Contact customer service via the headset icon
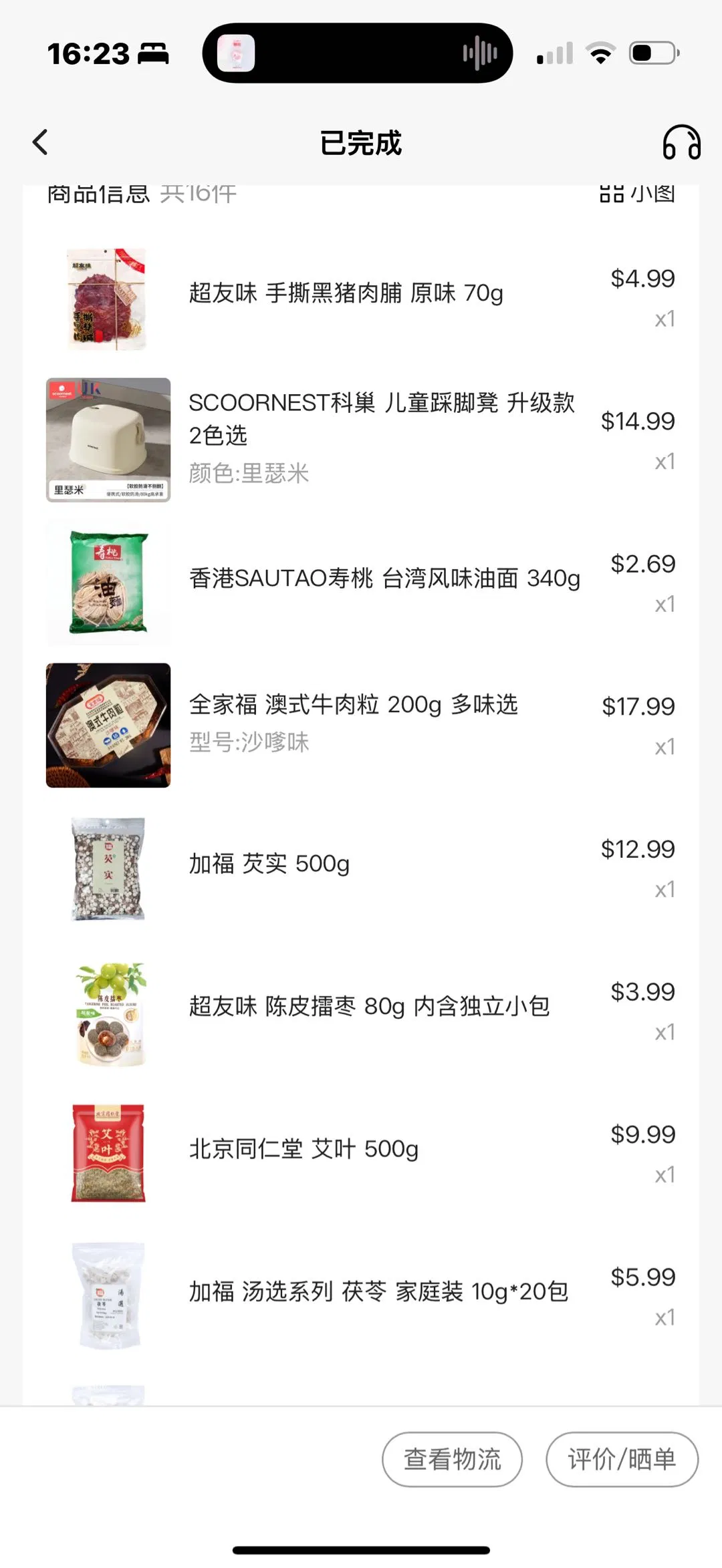This screenshot has width=722, height=1568. (x=681, y=142)
